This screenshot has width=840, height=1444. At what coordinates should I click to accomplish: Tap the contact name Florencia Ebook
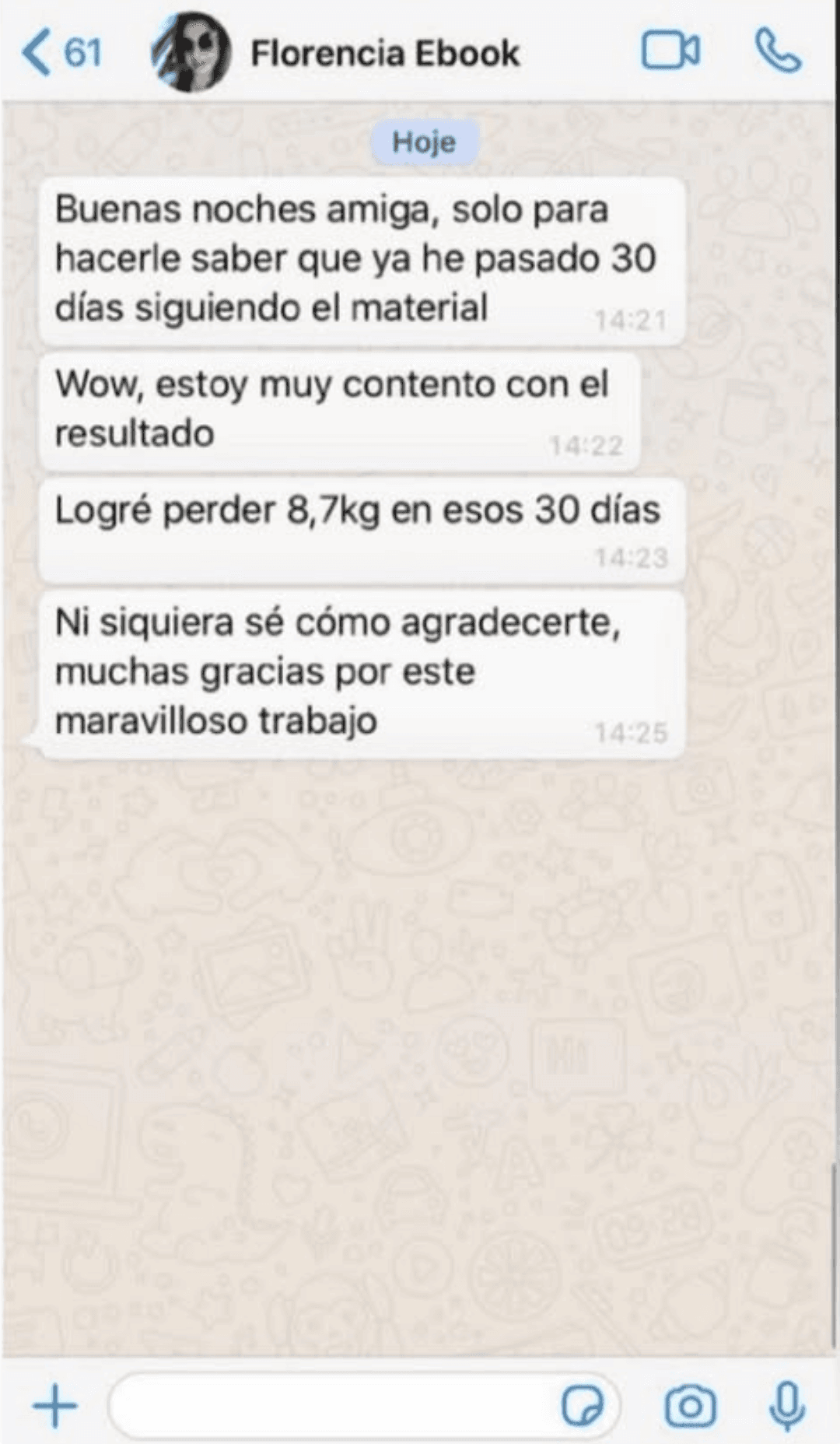[387, 53]
